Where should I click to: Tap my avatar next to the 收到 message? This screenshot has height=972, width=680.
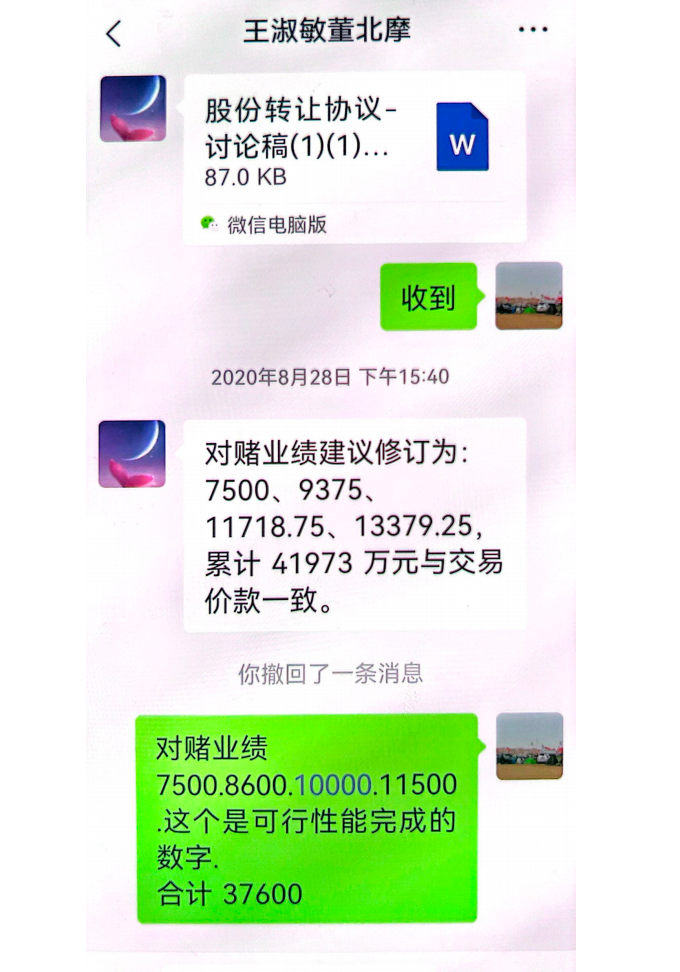[x=529, y=296]
